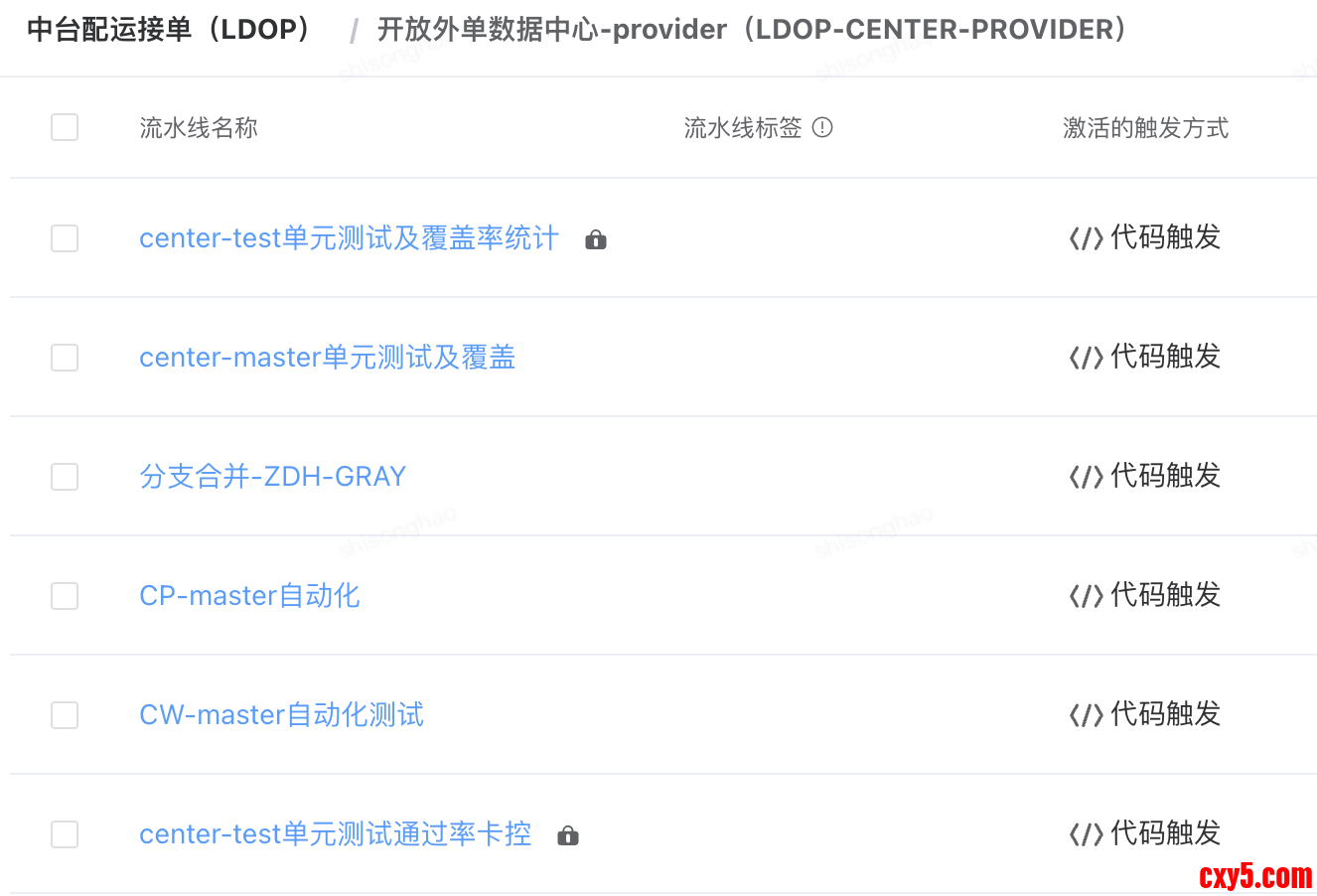Check the box for center-test单元测试及覆盖率统计

65,238
